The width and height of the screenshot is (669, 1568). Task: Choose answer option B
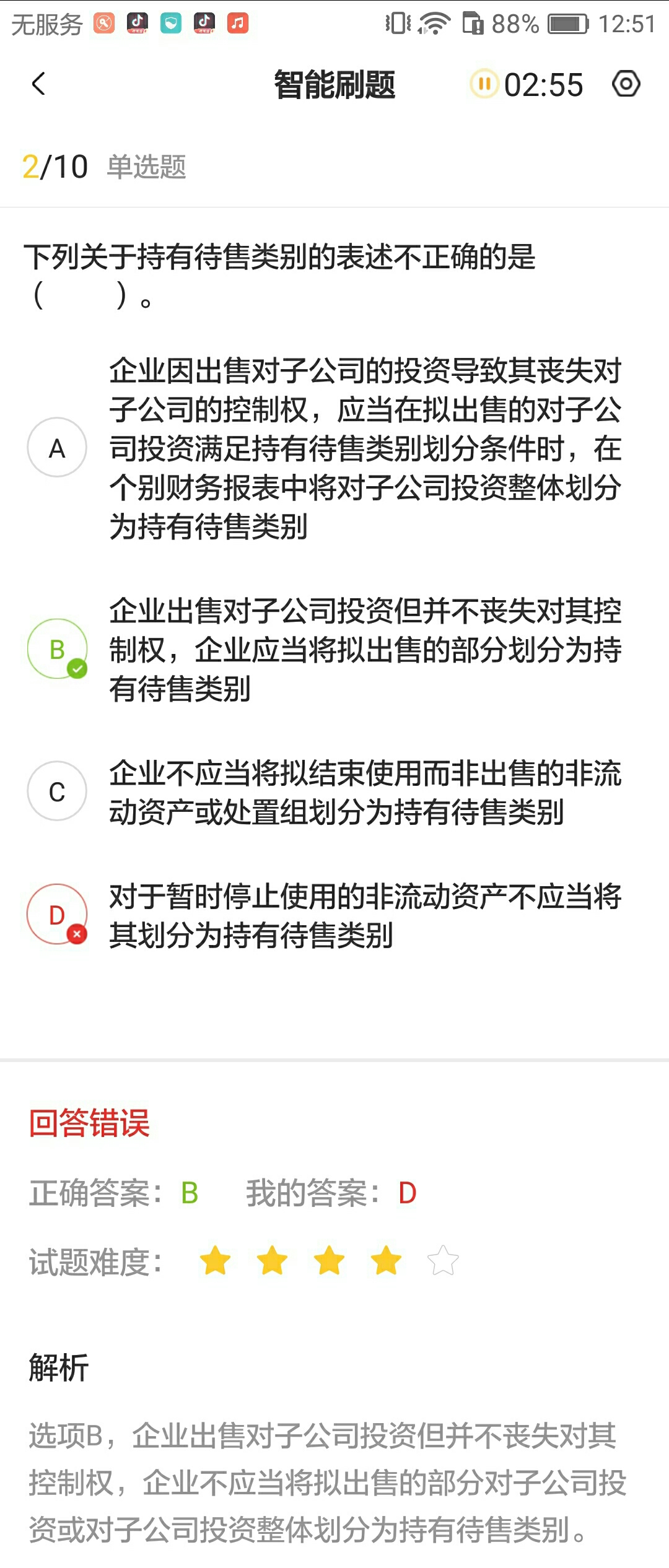(57, 649)
